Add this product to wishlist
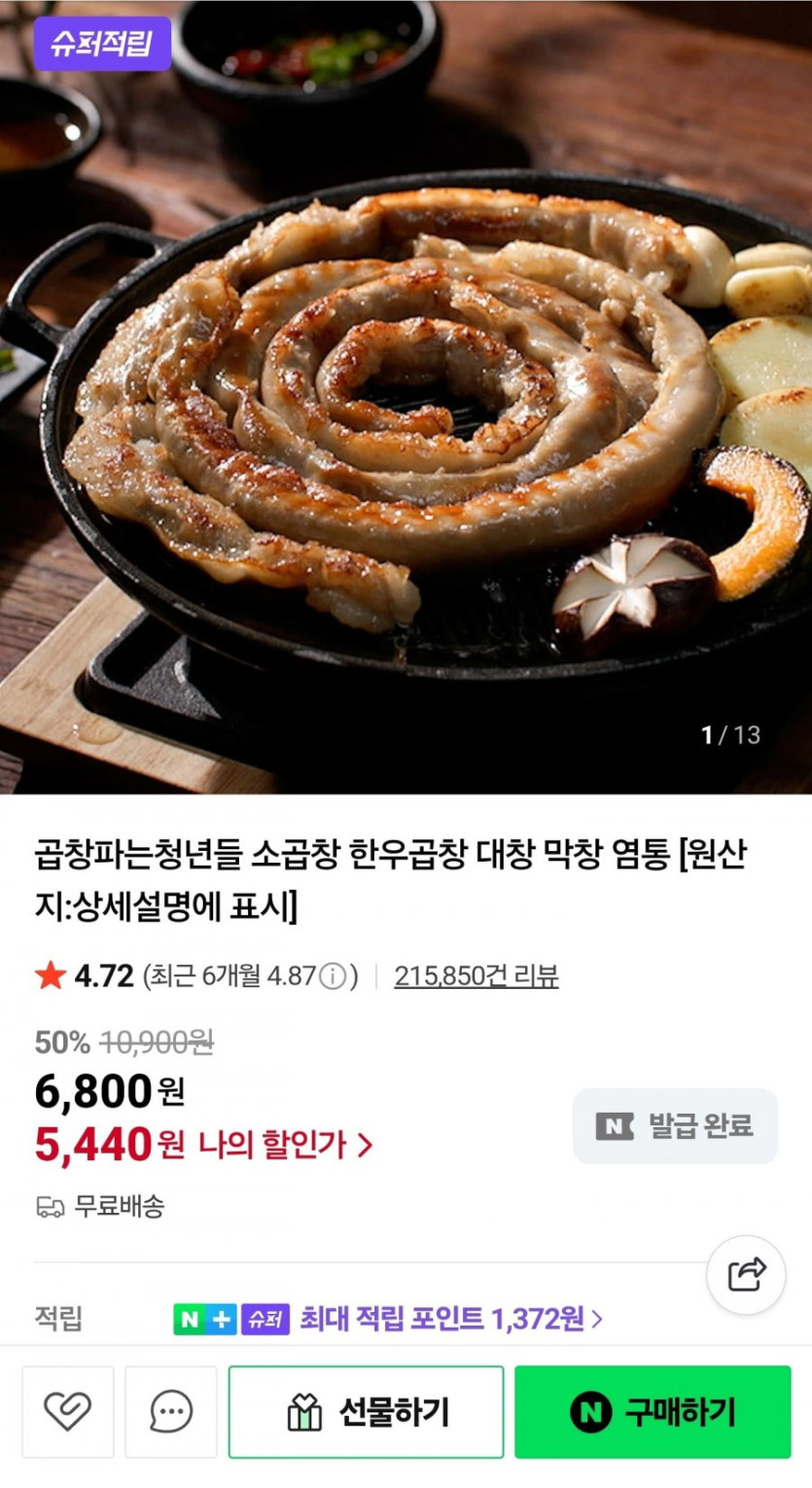The width and height of the screenshot is (812, 1488). coord(68,1411)
